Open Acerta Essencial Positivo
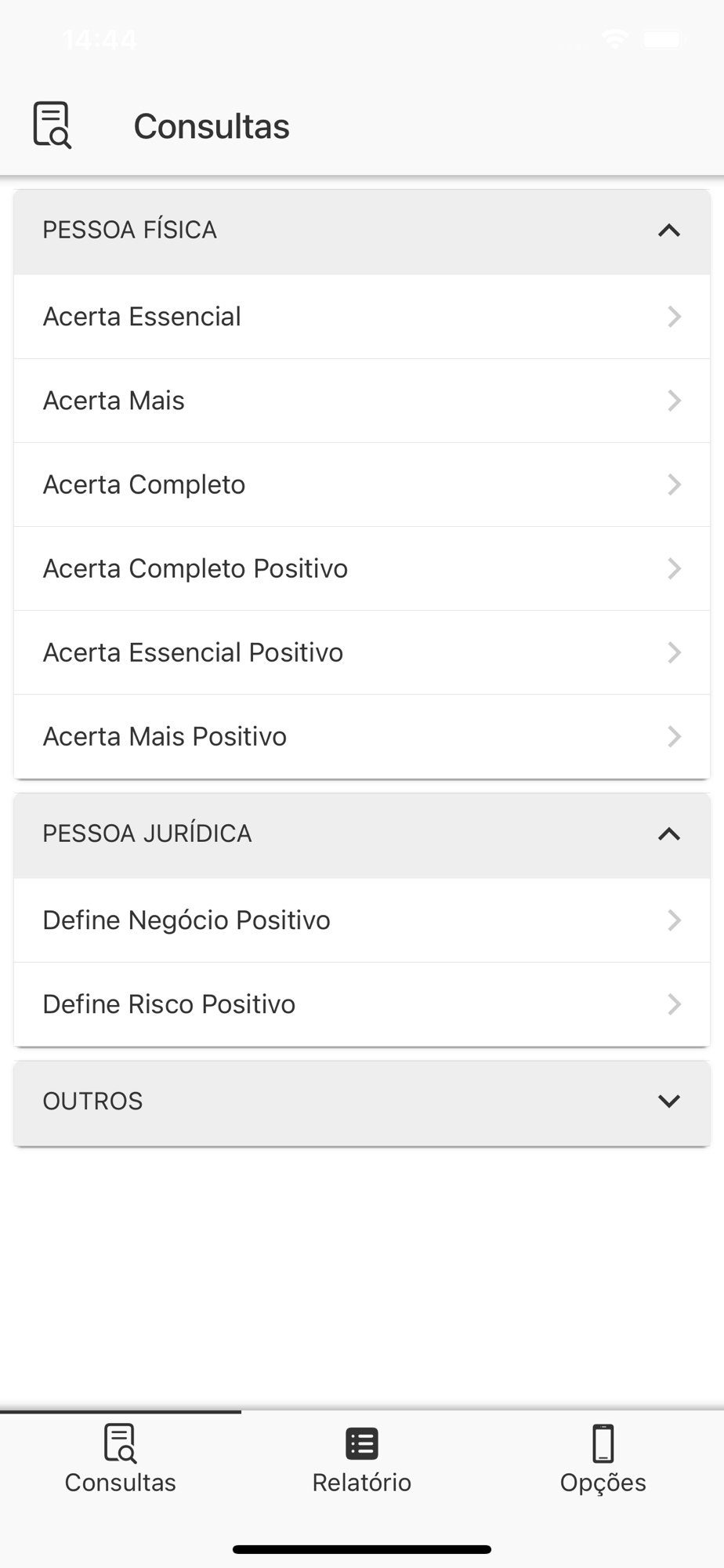 point(360,652)
